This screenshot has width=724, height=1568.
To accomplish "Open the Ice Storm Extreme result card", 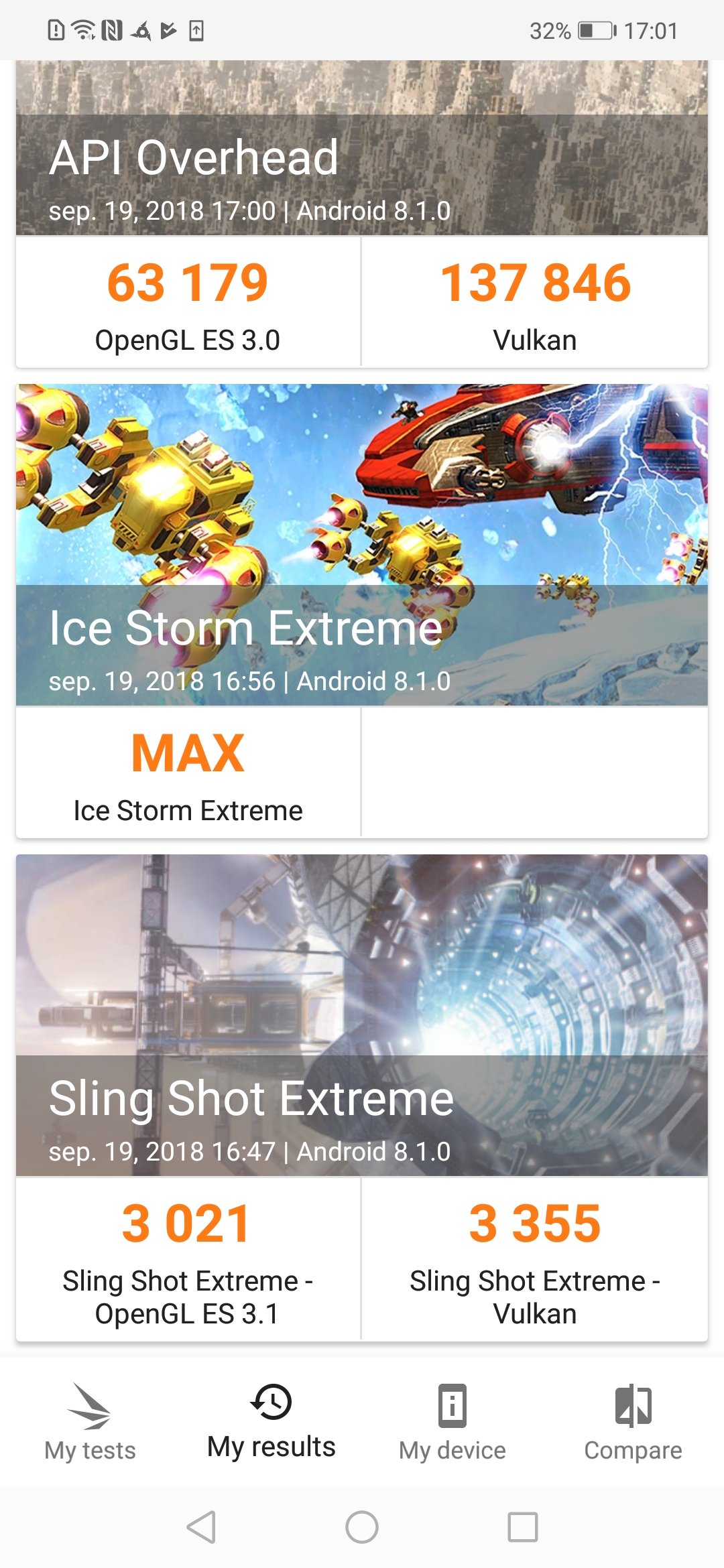I will tap(362, 610).
